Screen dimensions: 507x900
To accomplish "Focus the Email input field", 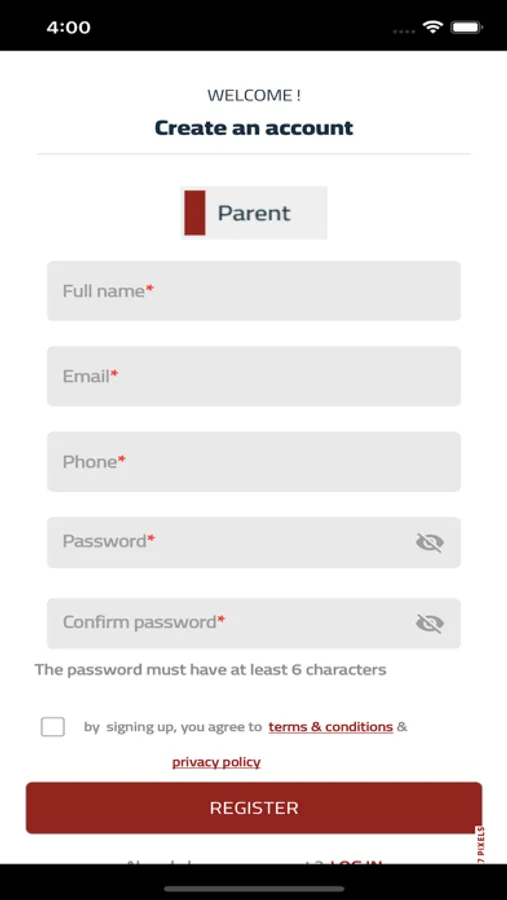I will (254, 377).
